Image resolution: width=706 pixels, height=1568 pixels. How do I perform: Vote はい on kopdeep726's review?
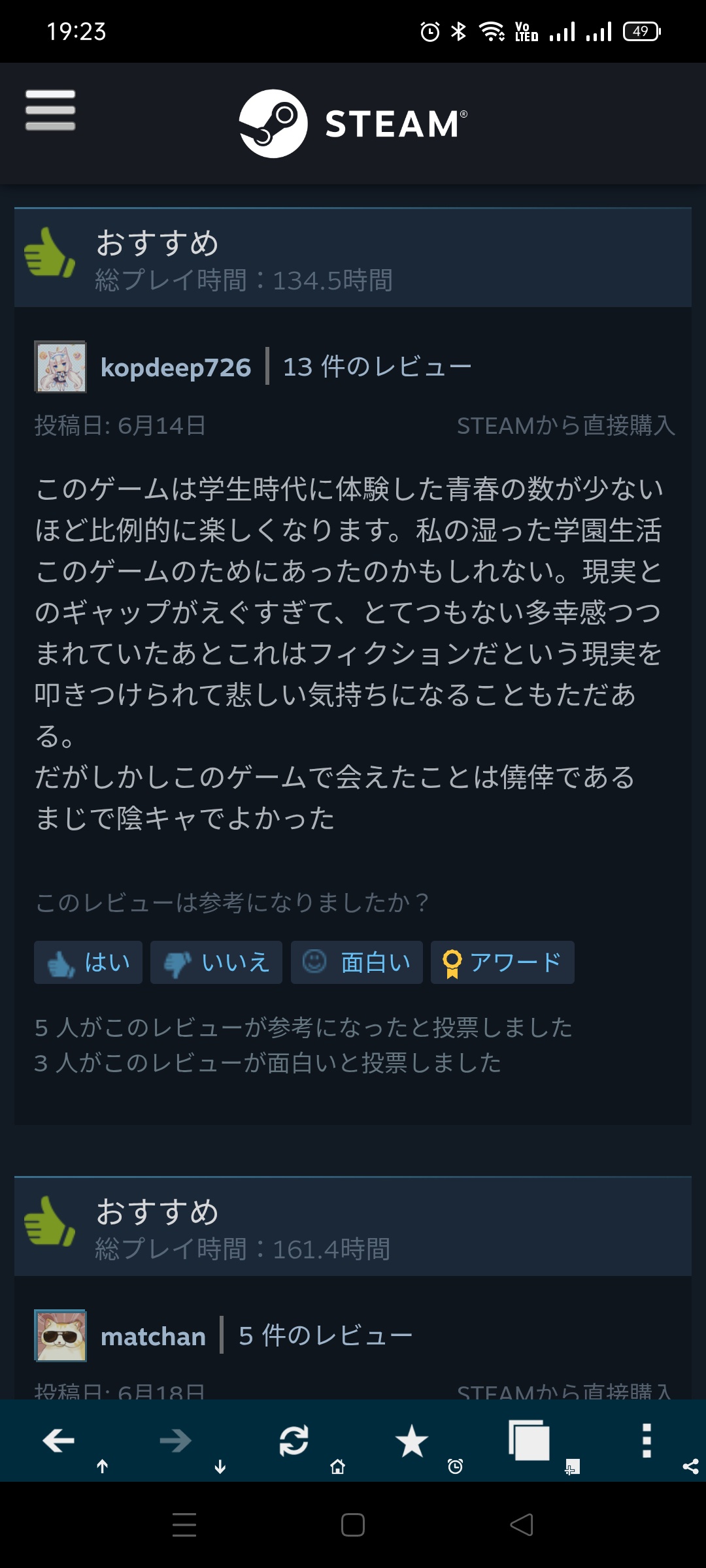coord(88,962)
